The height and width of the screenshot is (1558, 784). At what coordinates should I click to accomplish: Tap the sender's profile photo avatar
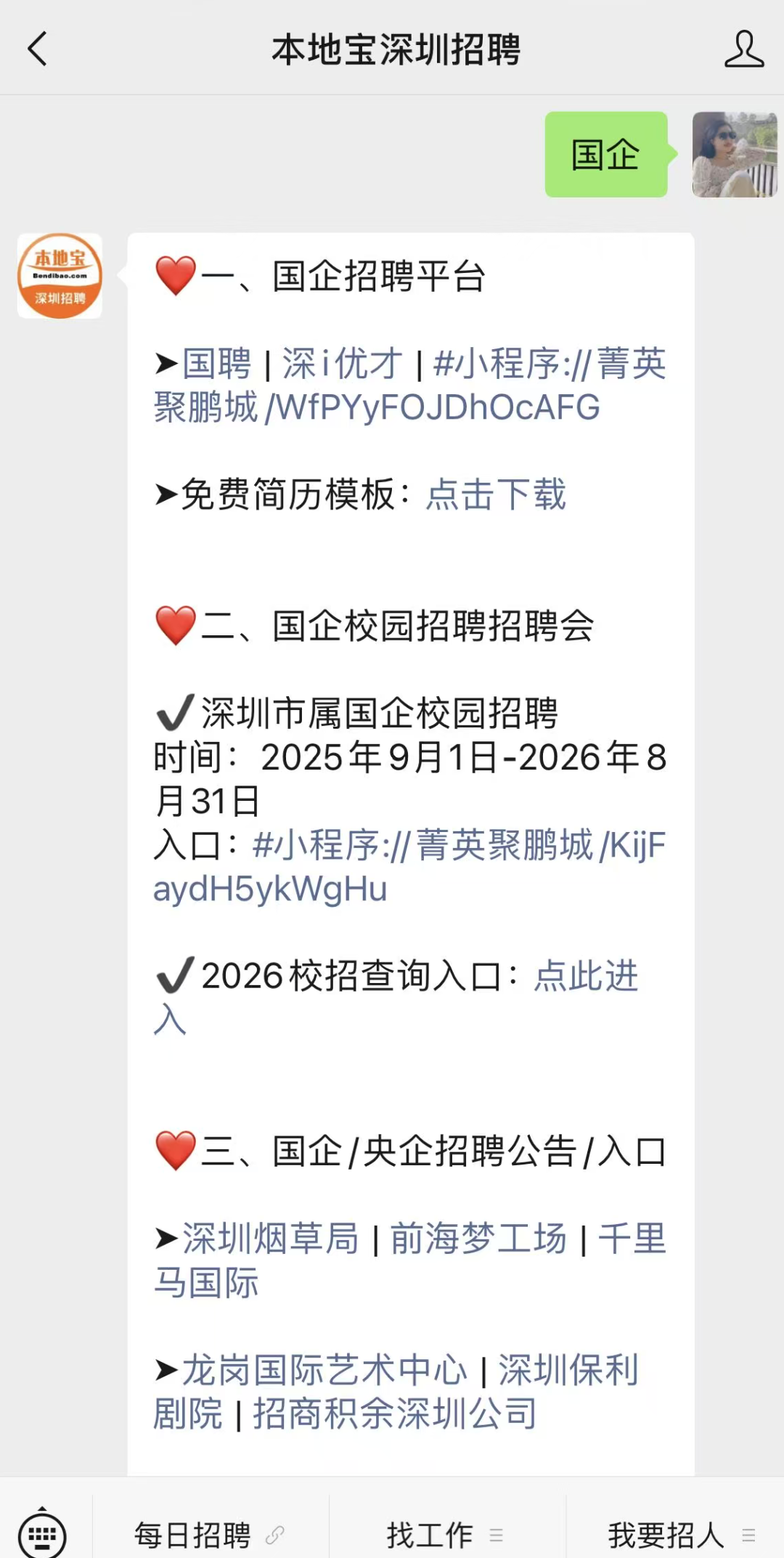pos(734,155)
